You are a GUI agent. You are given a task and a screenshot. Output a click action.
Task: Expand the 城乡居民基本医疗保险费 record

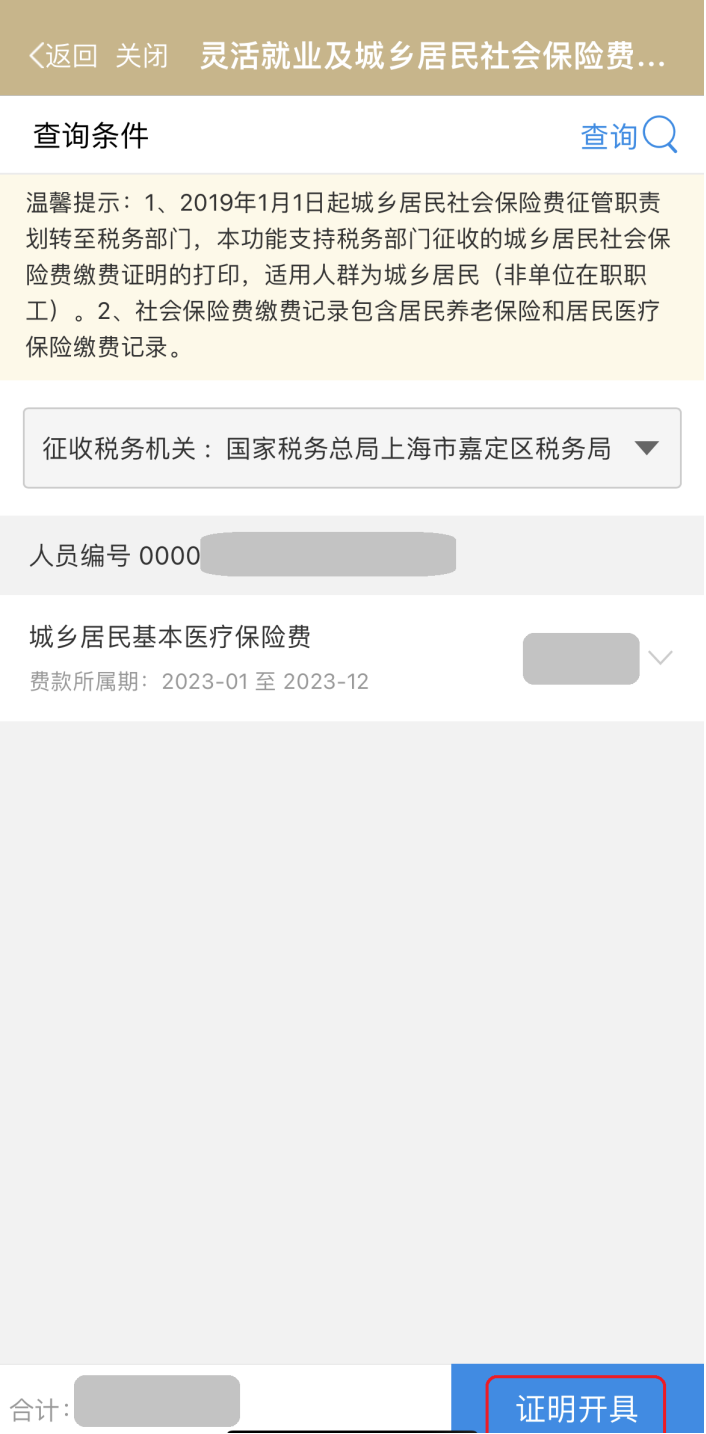point(660,658)
